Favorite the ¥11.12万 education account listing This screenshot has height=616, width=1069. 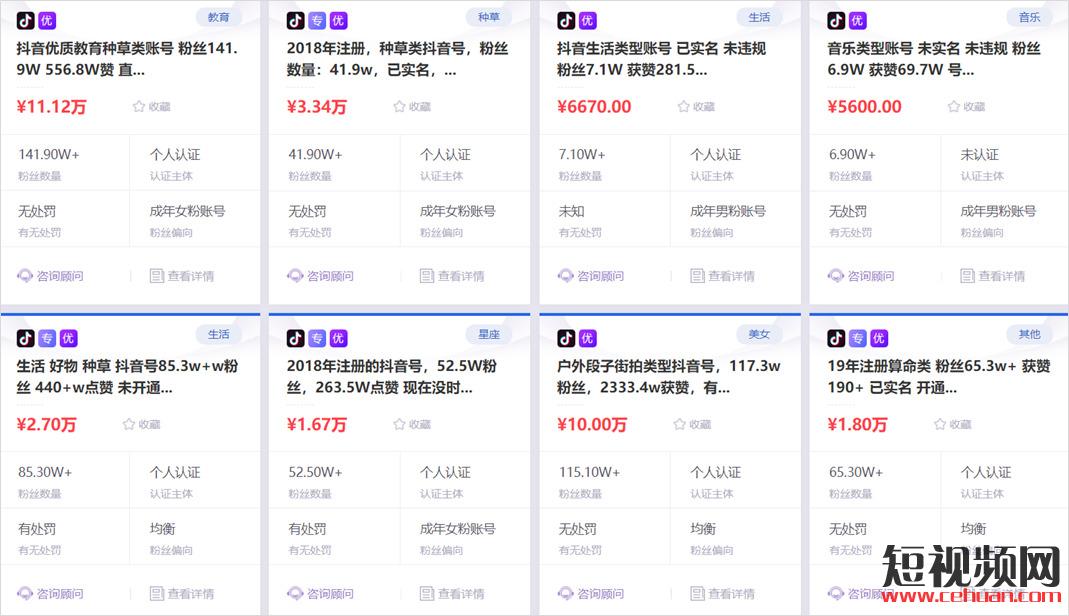(x=151, y=107)
